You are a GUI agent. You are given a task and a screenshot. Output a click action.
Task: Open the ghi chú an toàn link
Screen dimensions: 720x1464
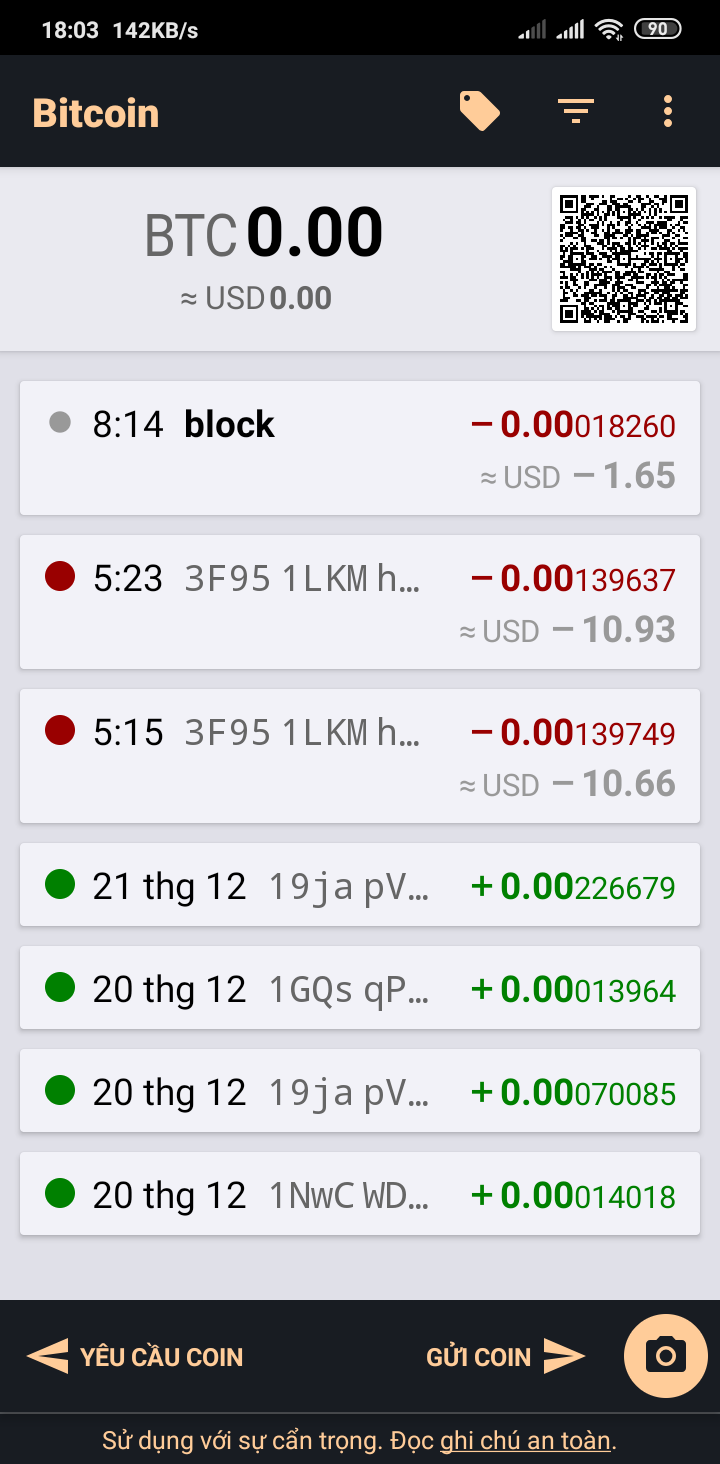pyautogui.click(x=525, y=1440)
